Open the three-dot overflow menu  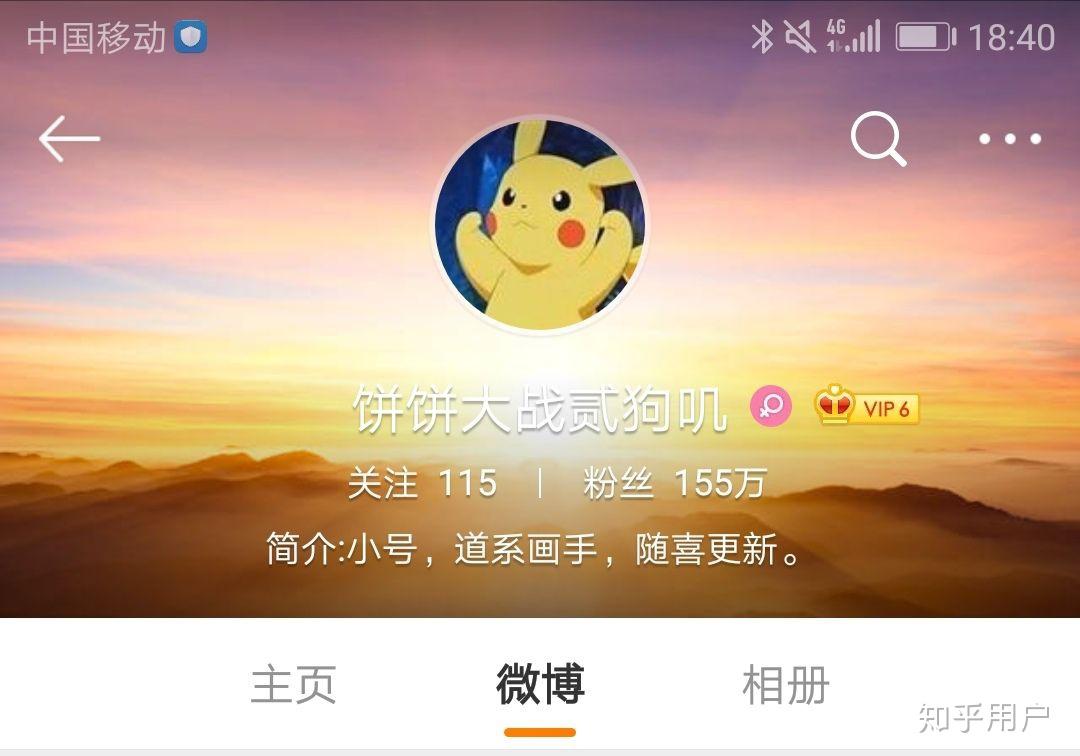point(1009,139)
